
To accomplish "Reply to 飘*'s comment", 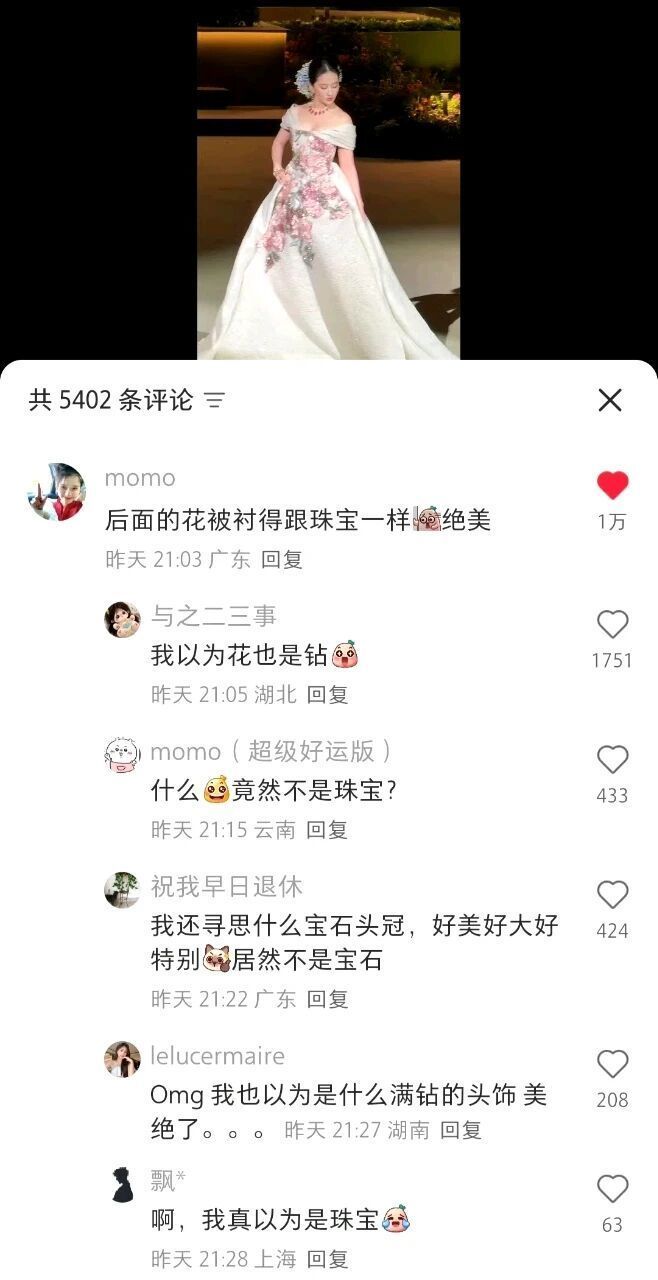I will point(327,1259).
